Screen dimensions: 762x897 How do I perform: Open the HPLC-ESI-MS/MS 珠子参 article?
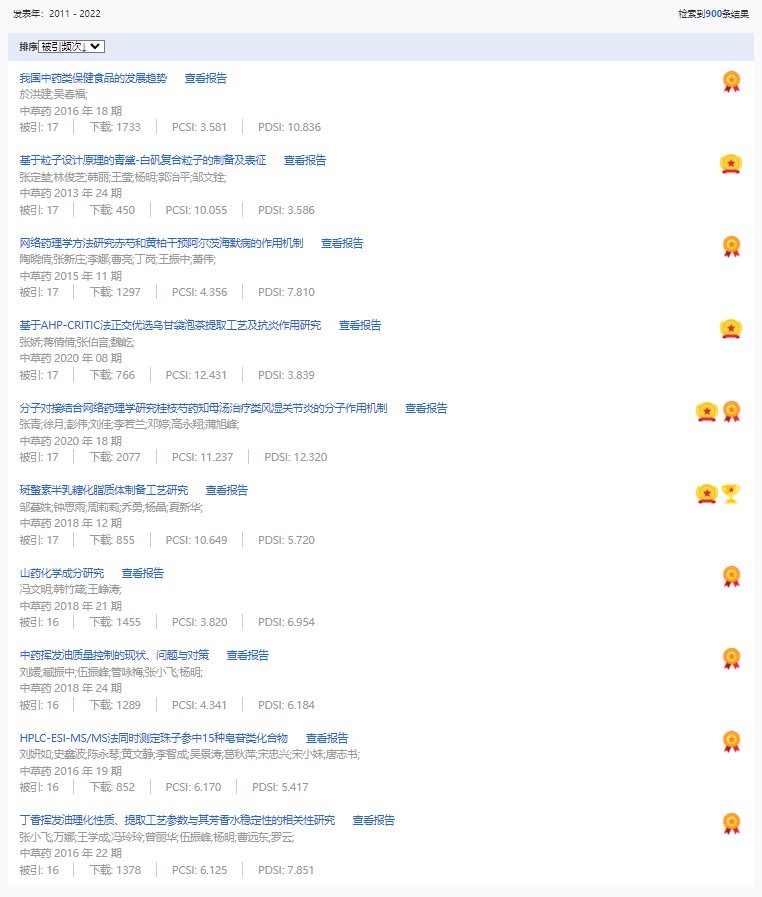point(153,738)
